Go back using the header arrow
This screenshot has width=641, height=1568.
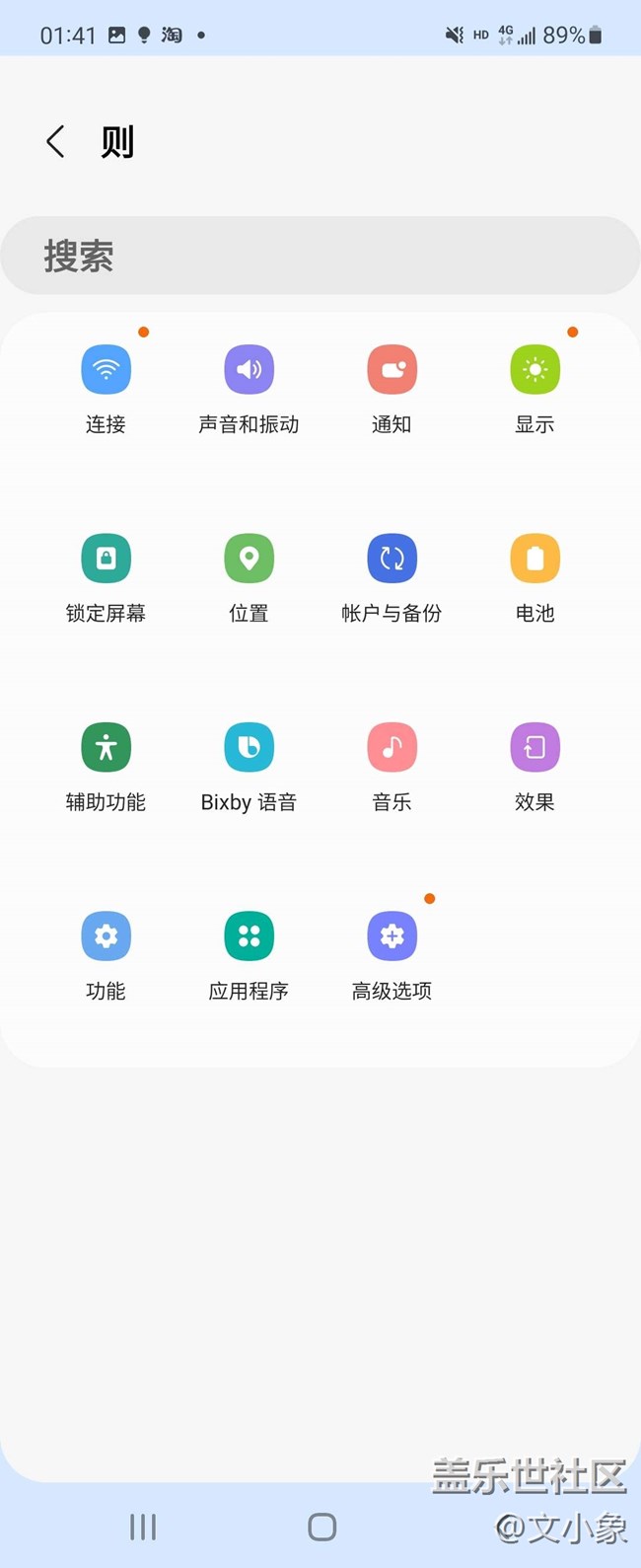pyautogui.click(x=56, y=142)
